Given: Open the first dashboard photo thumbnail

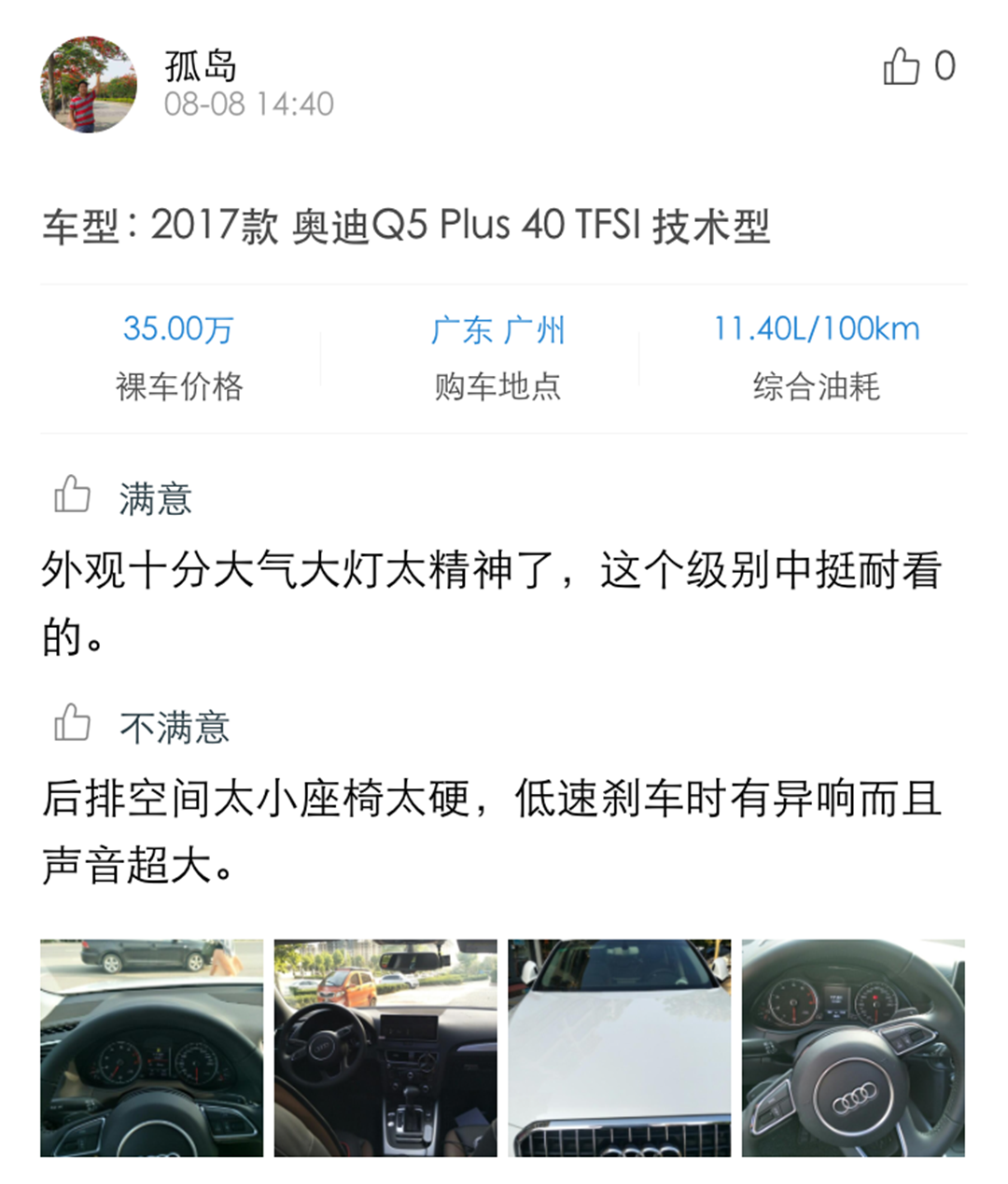Looking at the screenshot, I should click(x=151, y=1048).
